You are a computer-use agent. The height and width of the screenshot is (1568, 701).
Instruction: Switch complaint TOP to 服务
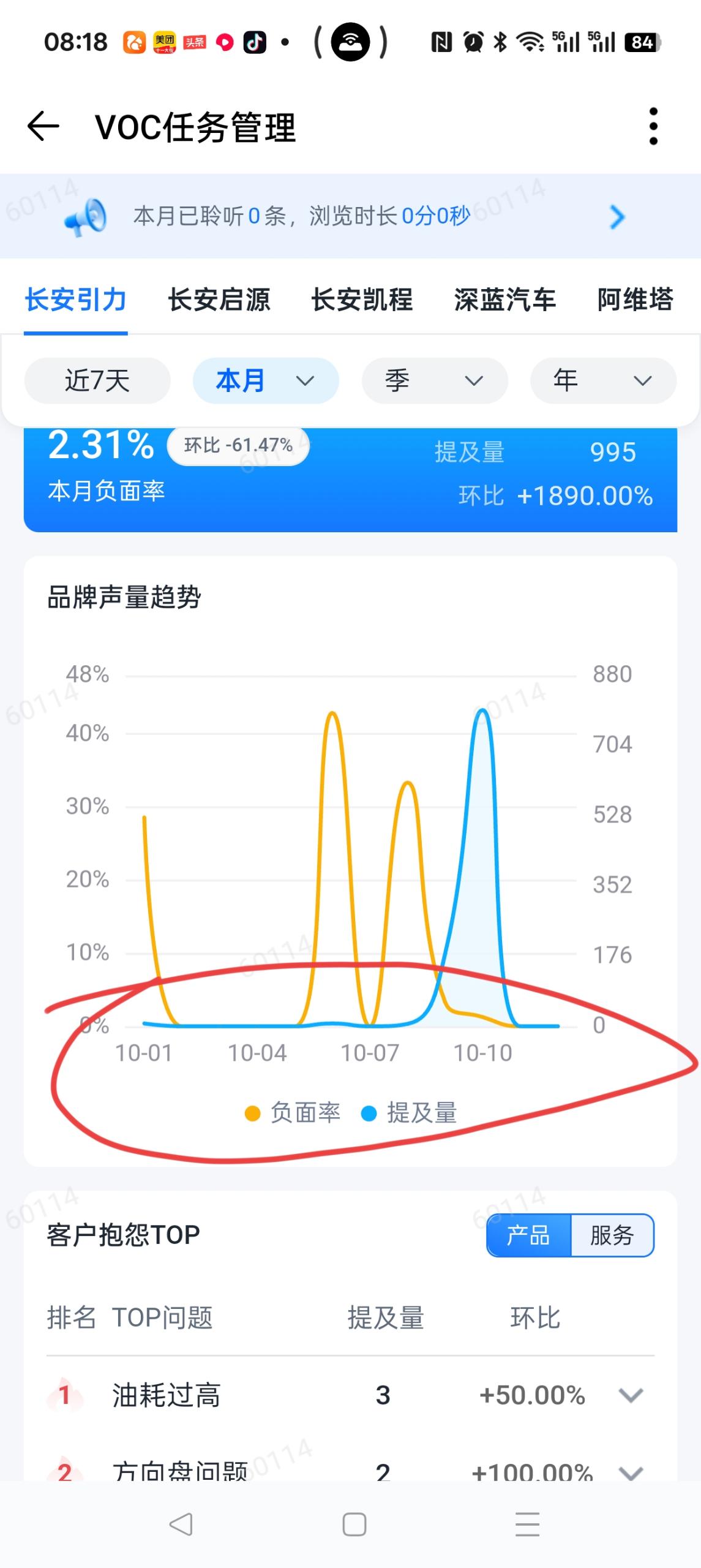point(612,1235)
